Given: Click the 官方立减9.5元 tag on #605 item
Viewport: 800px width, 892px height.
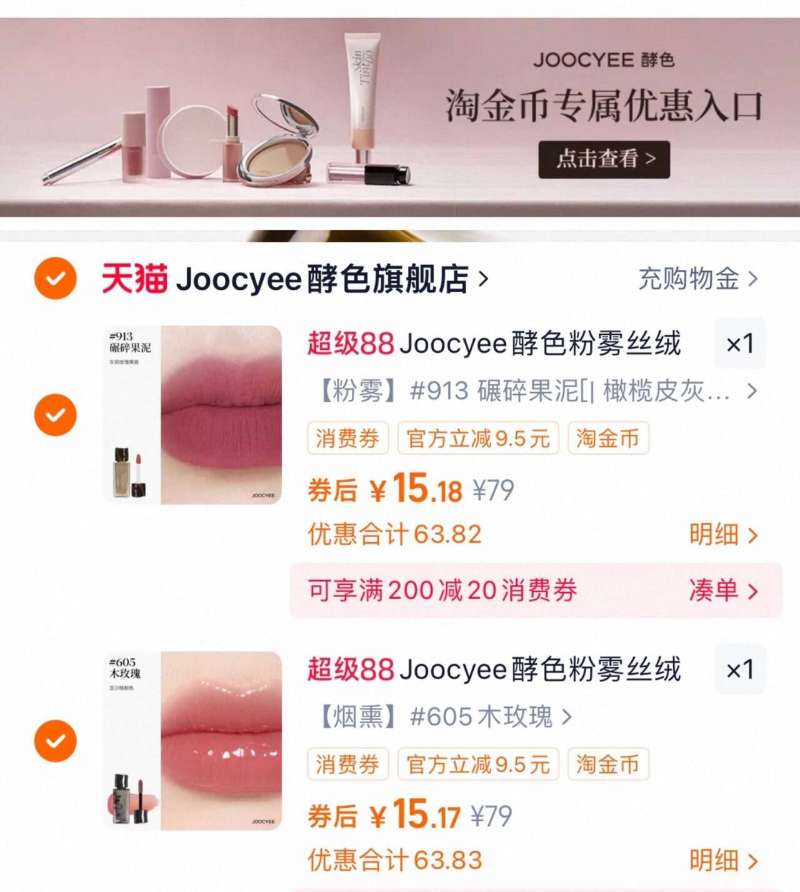Looking at the screenshot, I should pos(480,765).
